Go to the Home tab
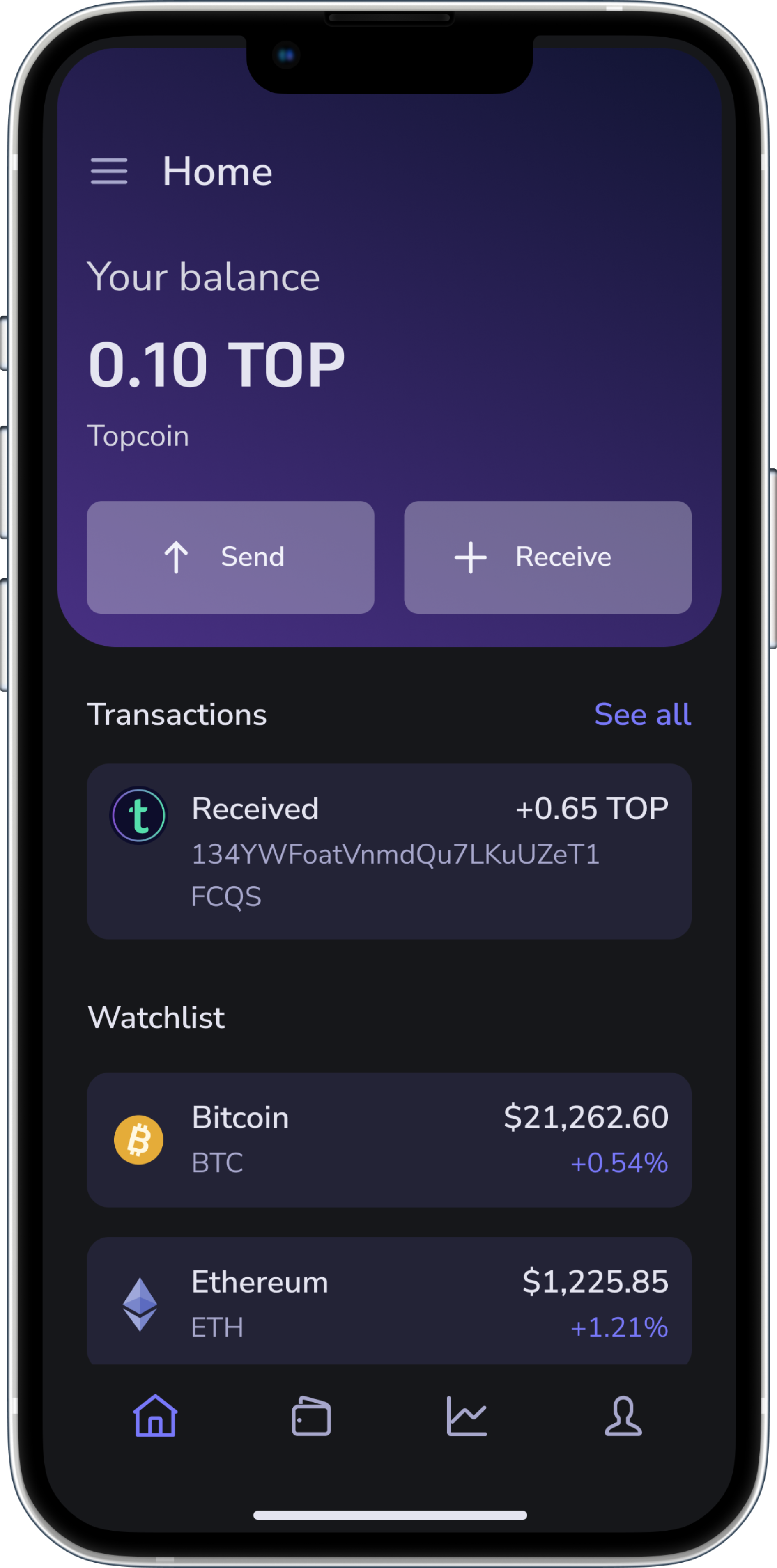The width and height of the screenshot is (777, 1568). [155, 1416]
